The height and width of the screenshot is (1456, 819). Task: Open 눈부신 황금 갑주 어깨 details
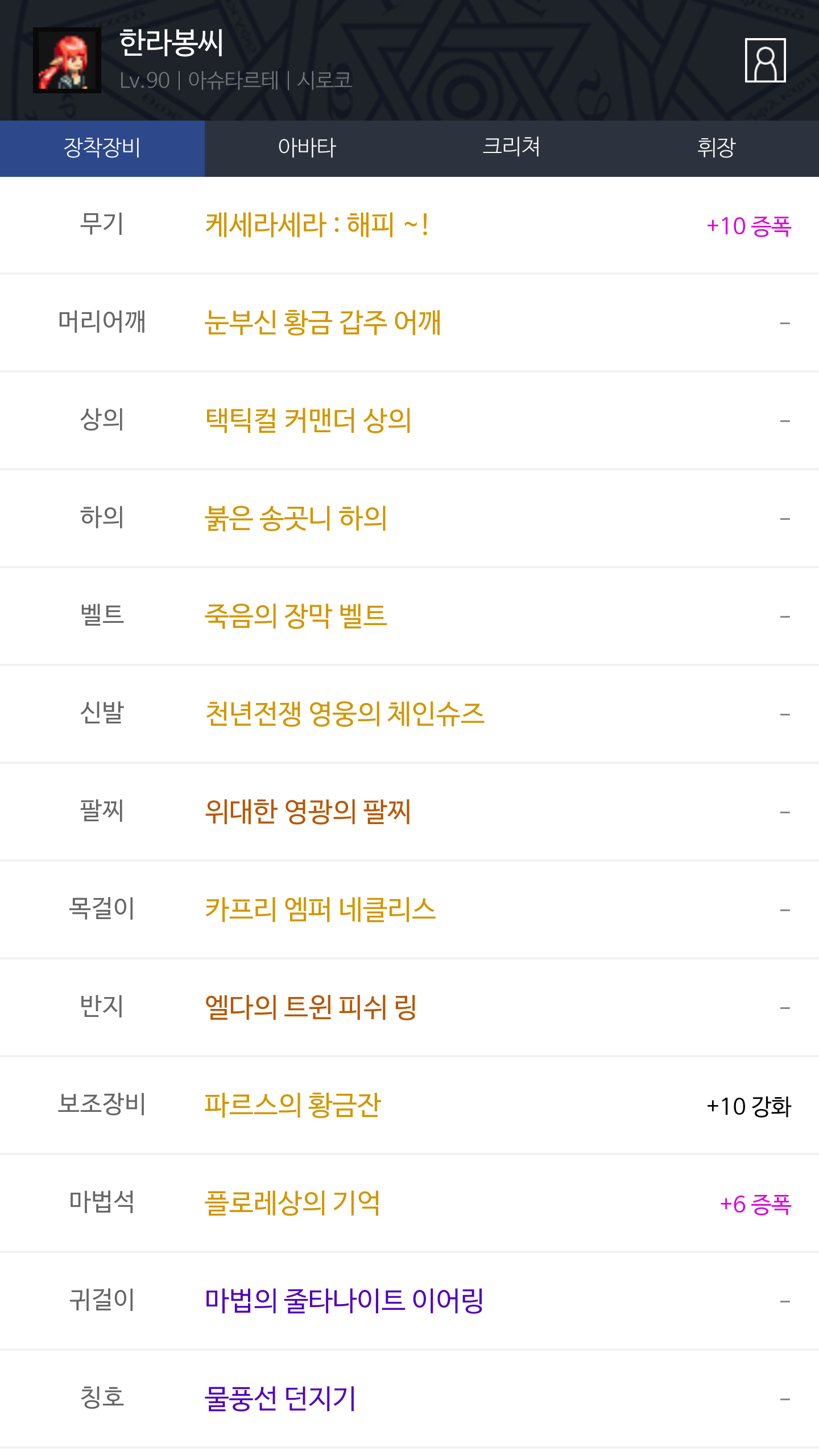tap(322, 323)
